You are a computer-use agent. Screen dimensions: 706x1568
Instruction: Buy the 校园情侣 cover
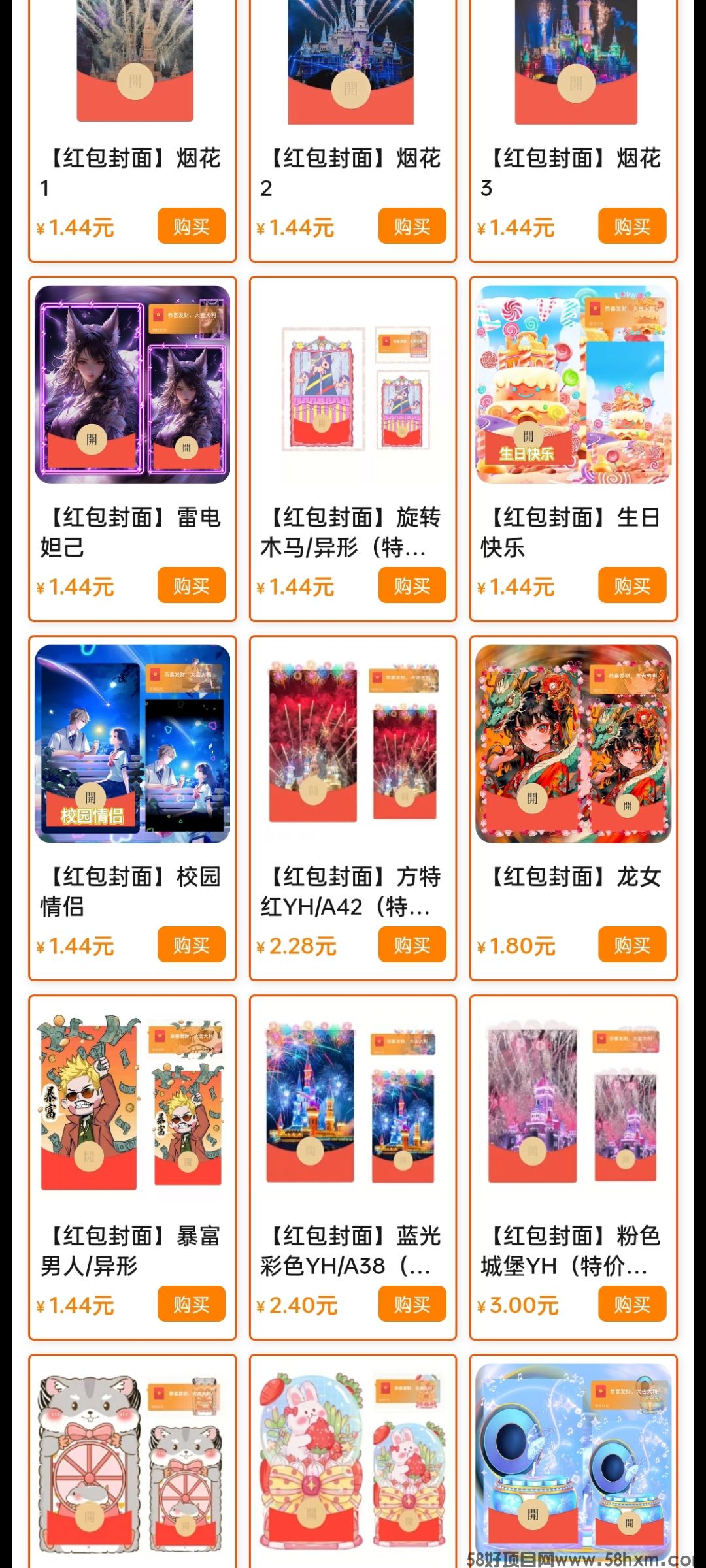(x=191, y=945)
